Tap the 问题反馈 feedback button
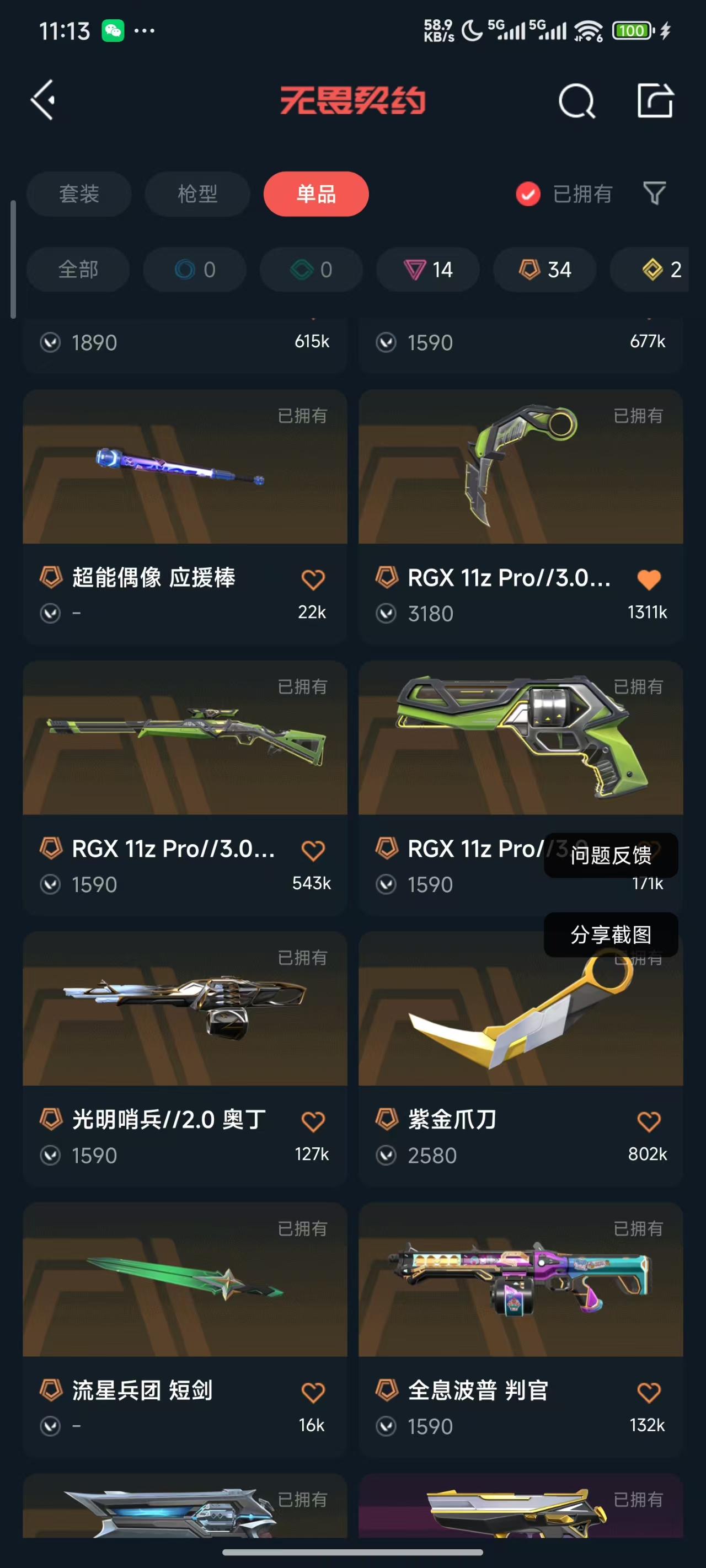Viewport: 706px width, 1568px height. point(611,855)
